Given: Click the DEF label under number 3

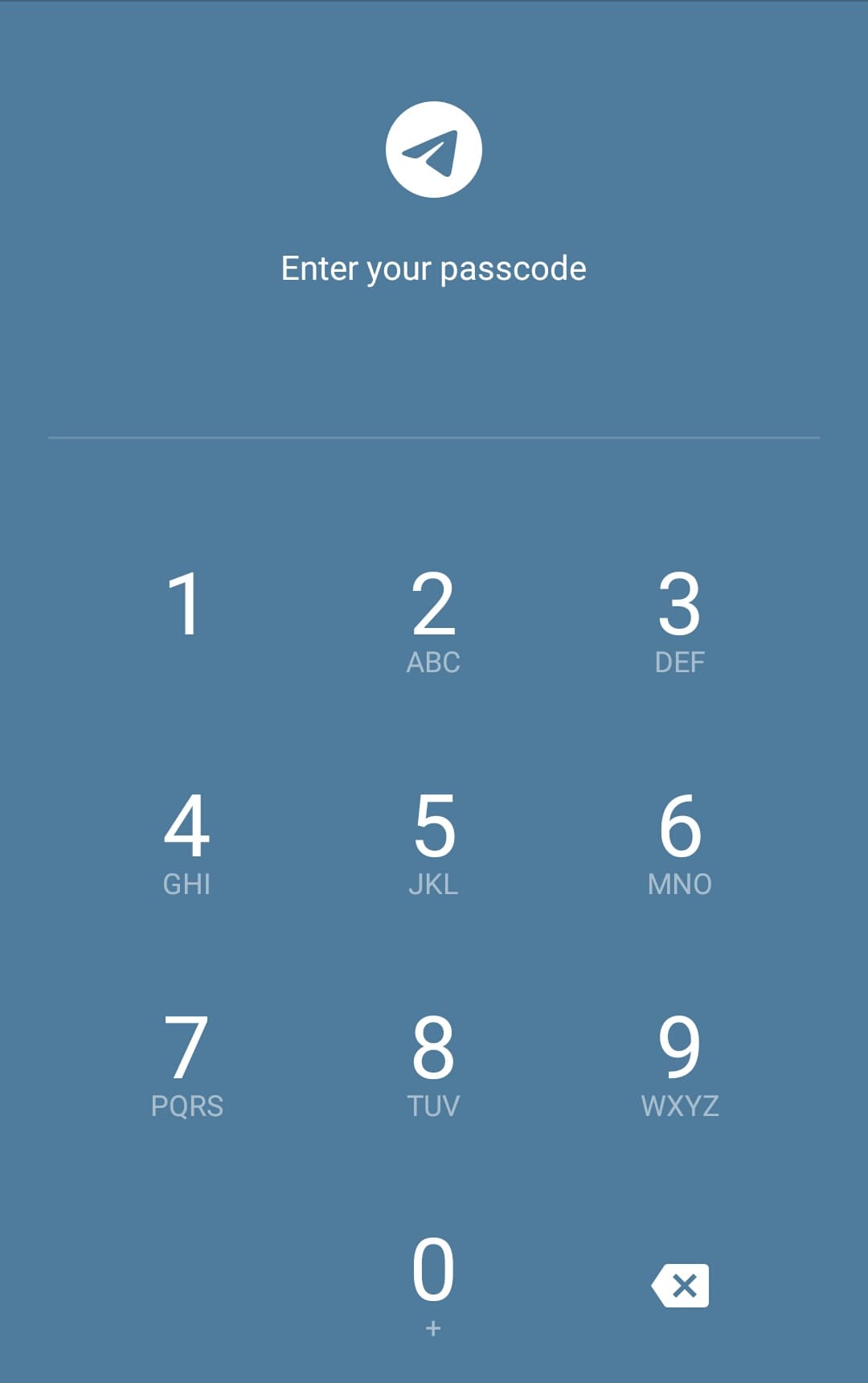Looking at the screenshot, I should (681, 662).
